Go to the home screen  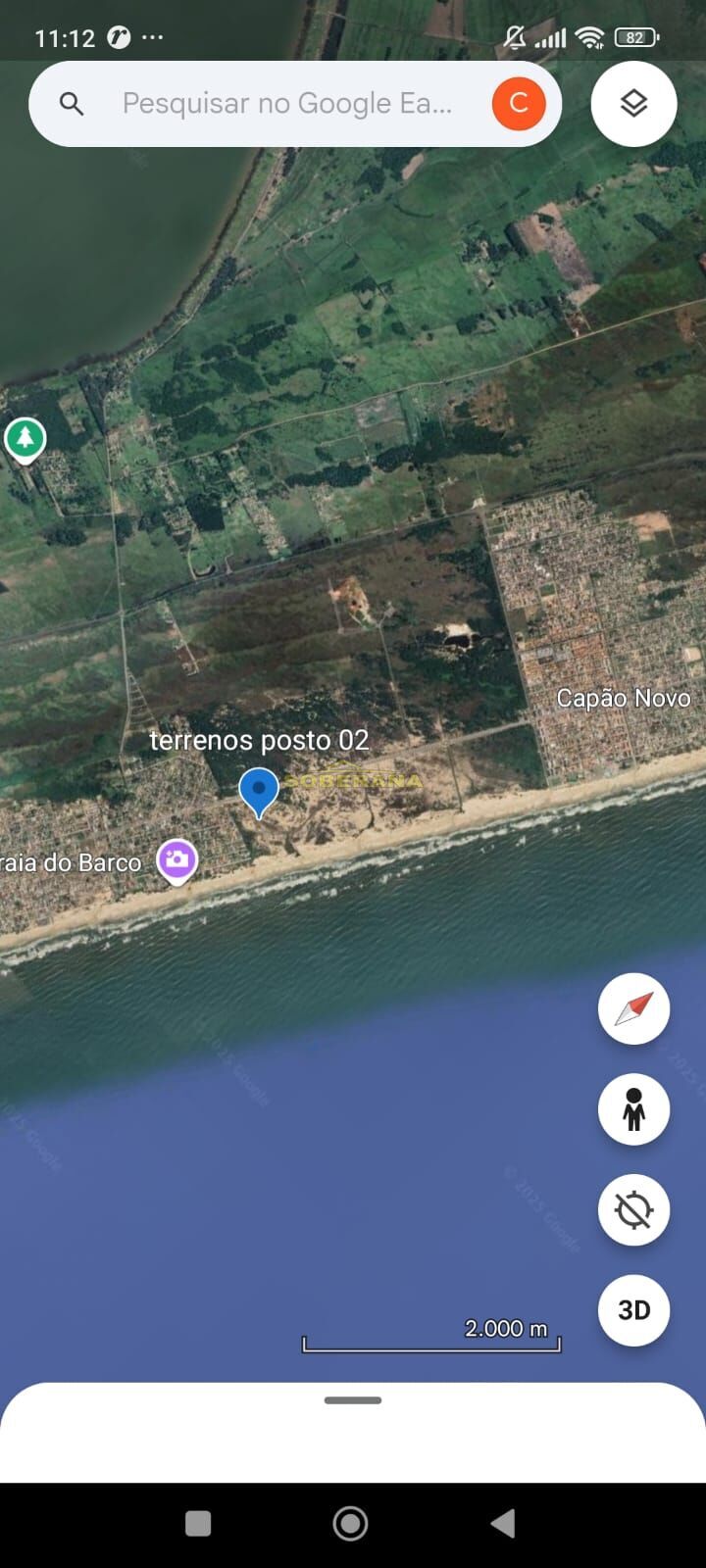coord(351,1523)
